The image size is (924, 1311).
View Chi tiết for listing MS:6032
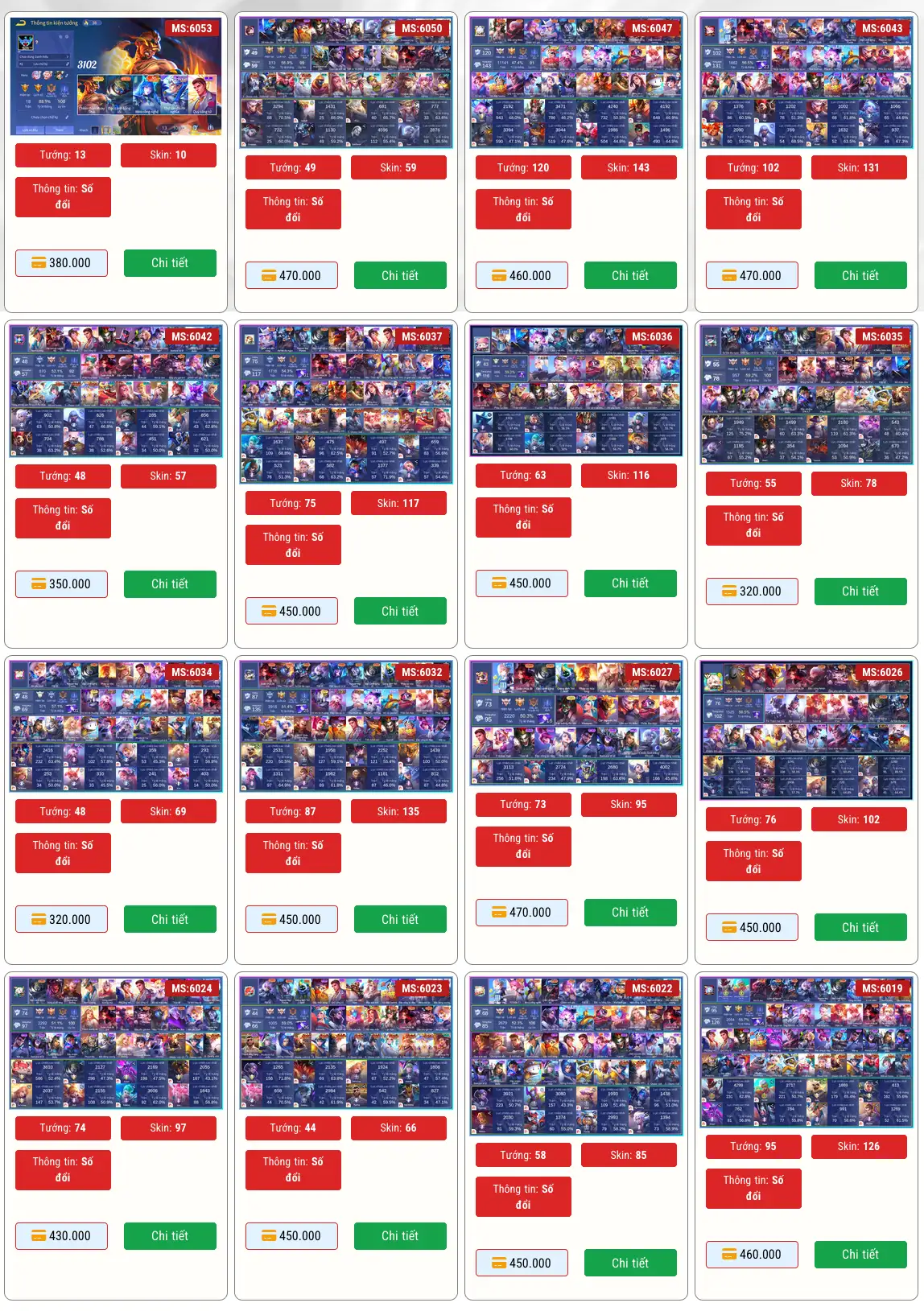(x=400, y=920)
